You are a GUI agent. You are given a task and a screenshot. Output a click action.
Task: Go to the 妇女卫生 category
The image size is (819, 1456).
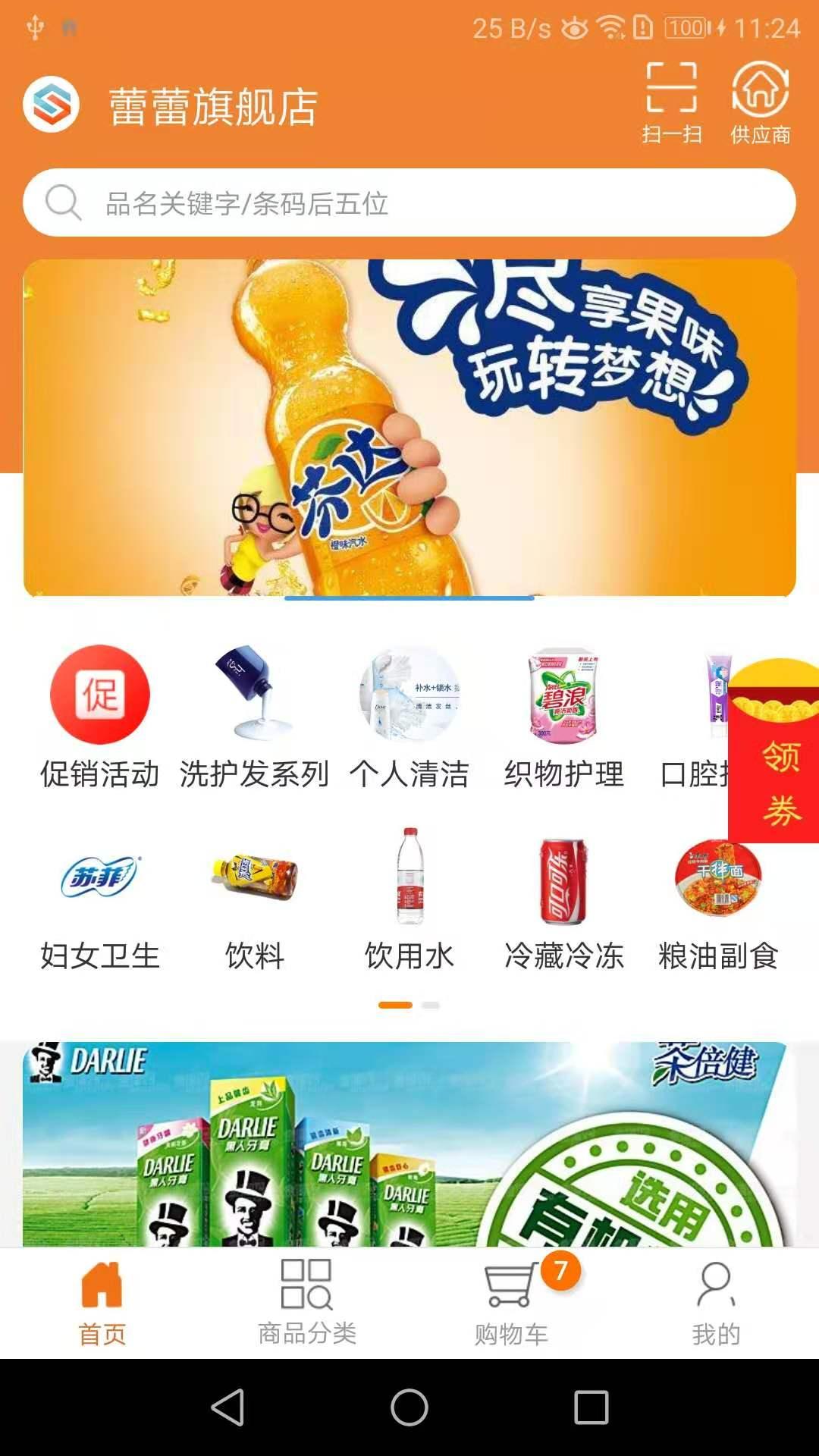100,899
